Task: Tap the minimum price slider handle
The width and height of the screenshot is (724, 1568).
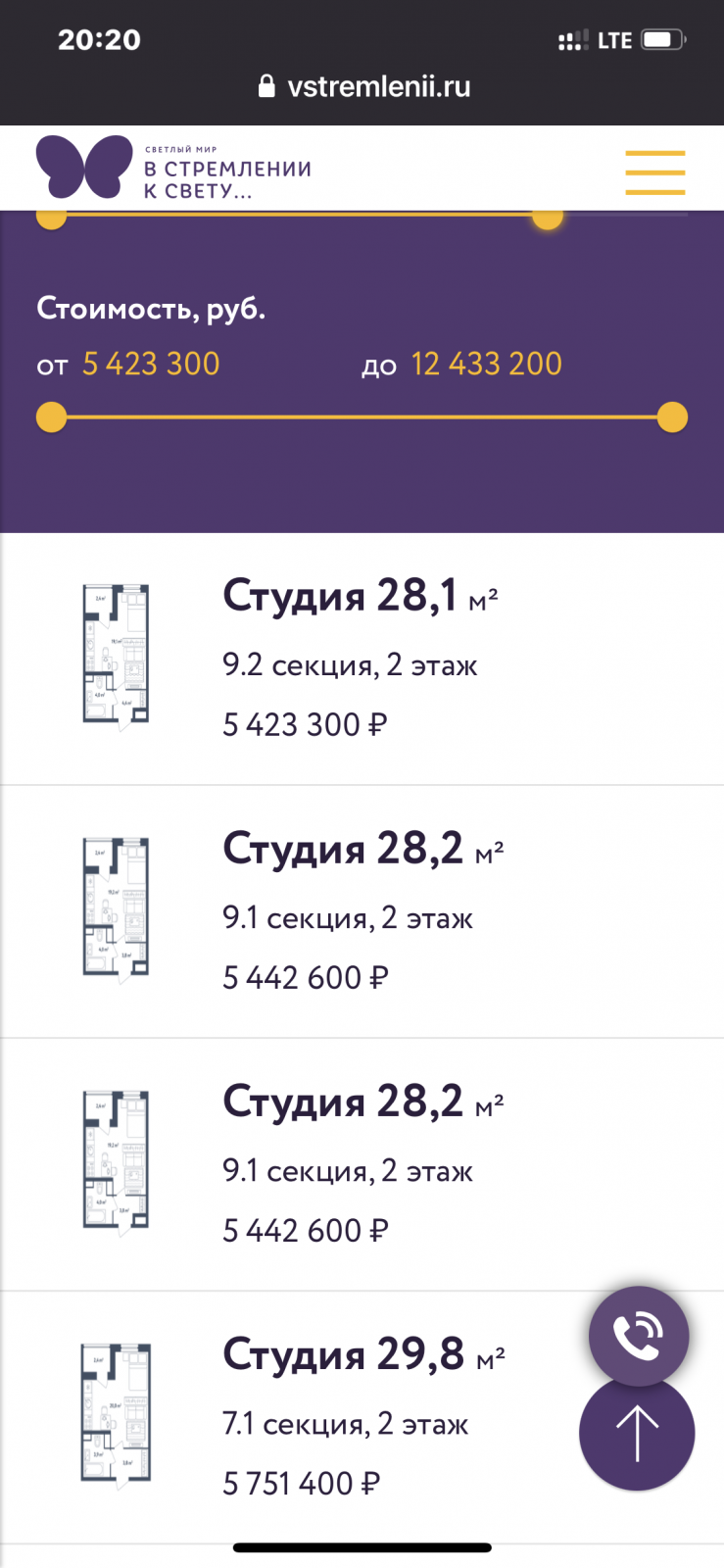Action: (x=51, y=417)
